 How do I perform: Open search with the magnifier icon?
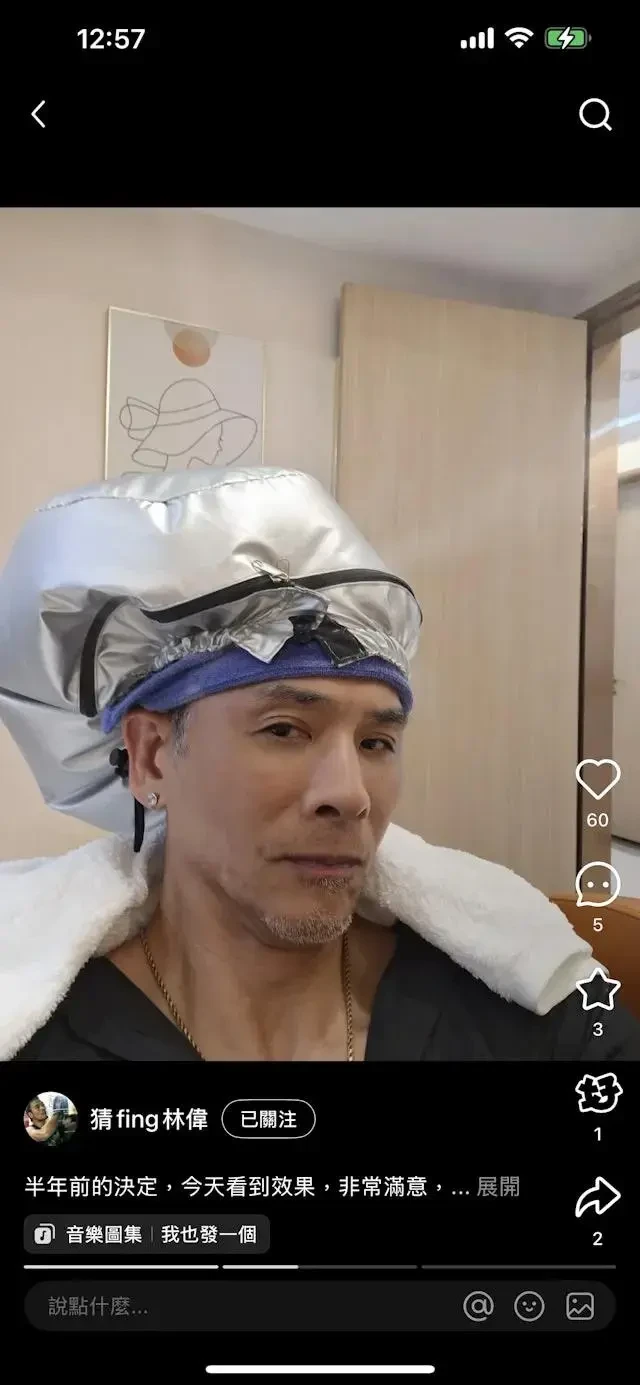595,115
